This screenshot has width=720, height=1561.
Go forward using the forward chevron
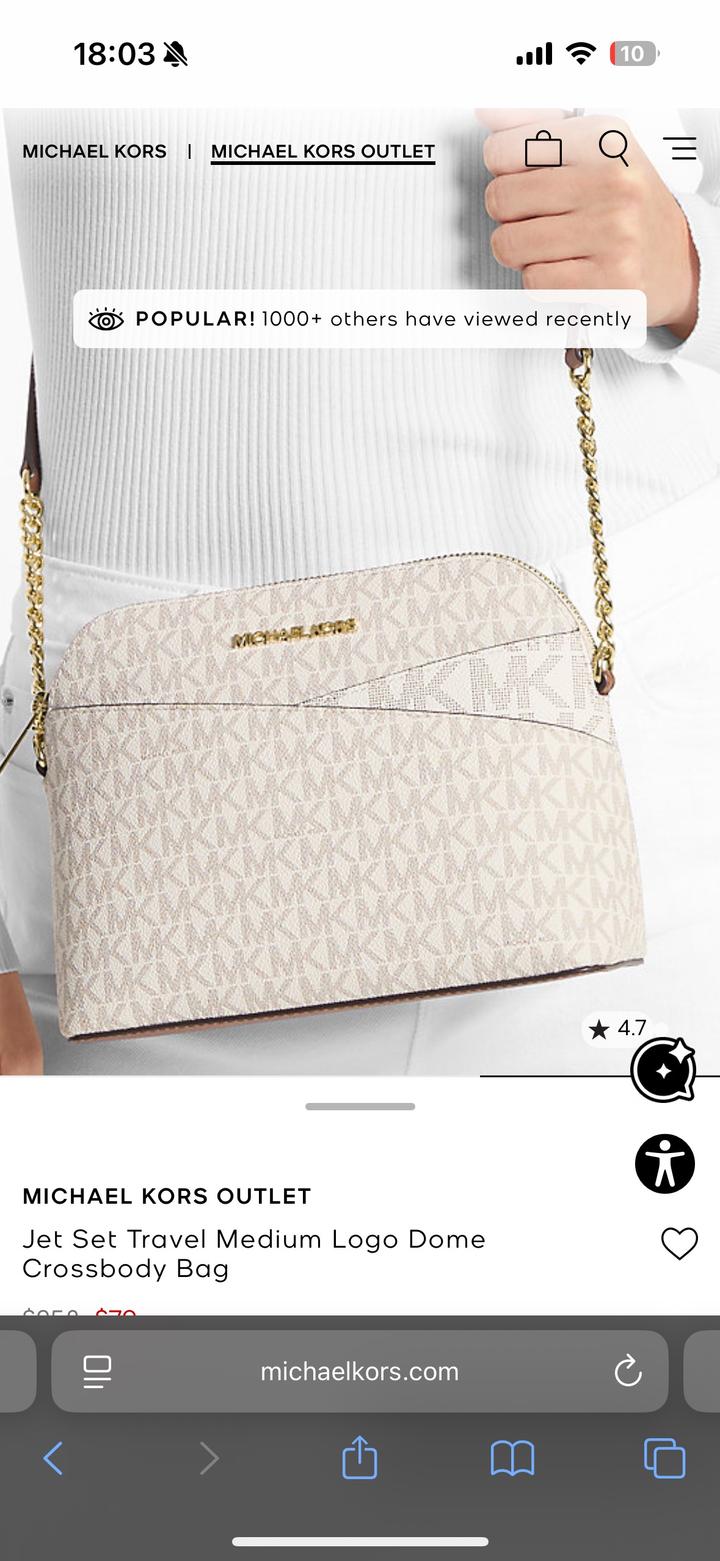(209, 1458)
